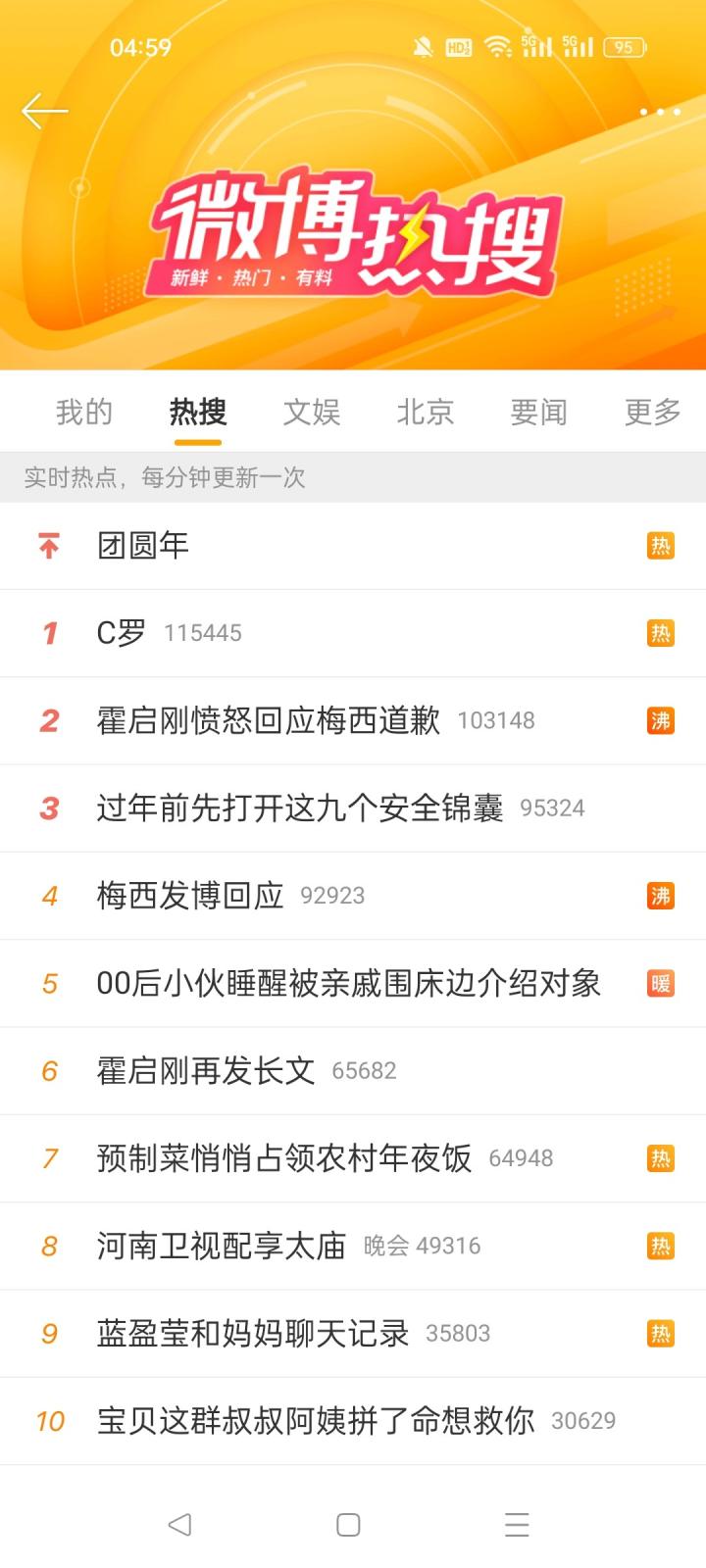View topic 预制菜悄悄占领农村年夜饭
The image size is (706, 1568).
pos(284,1158)
